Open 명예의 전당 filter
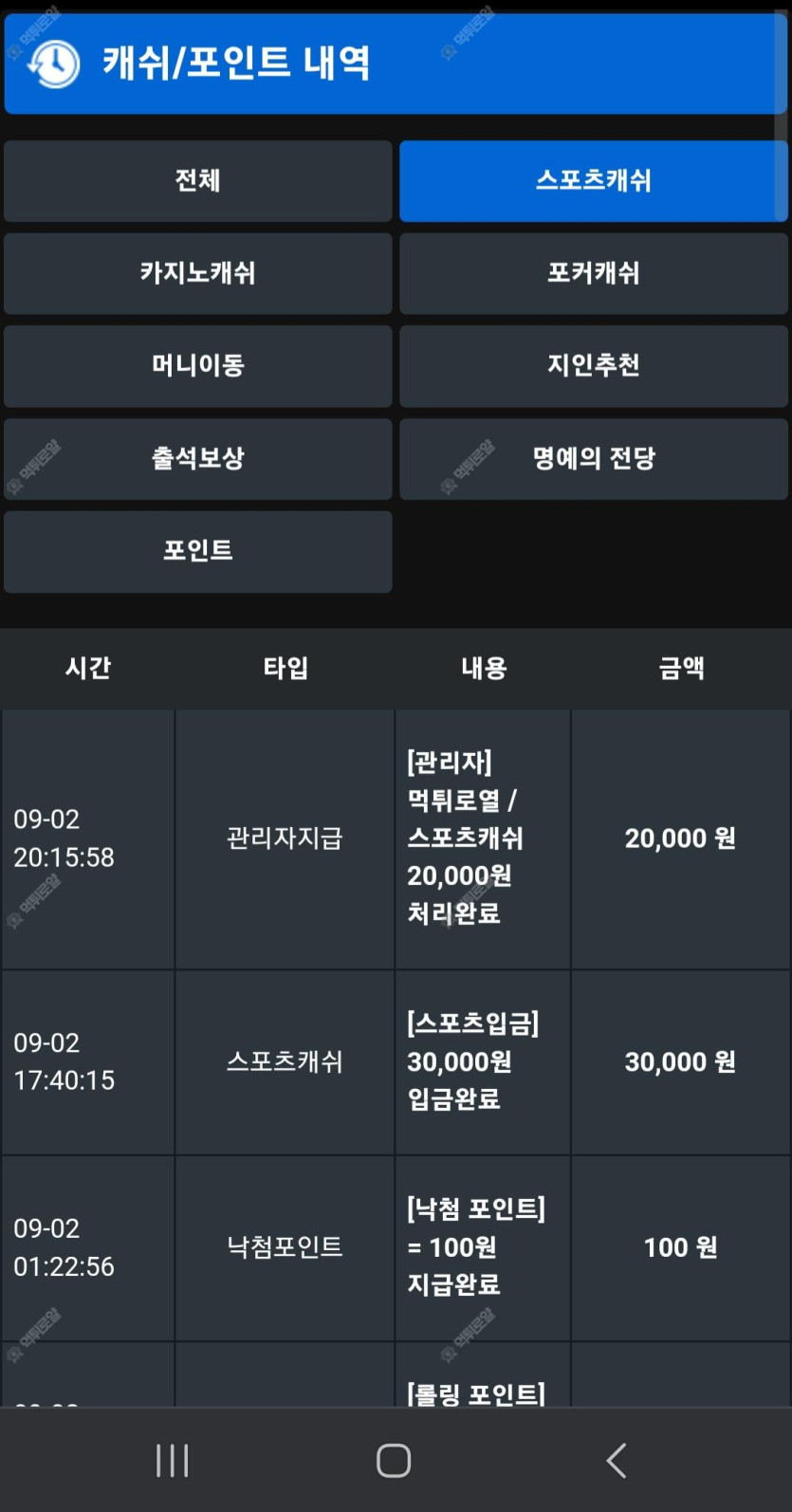This screenshot has height=1512, width=792. 593,459
